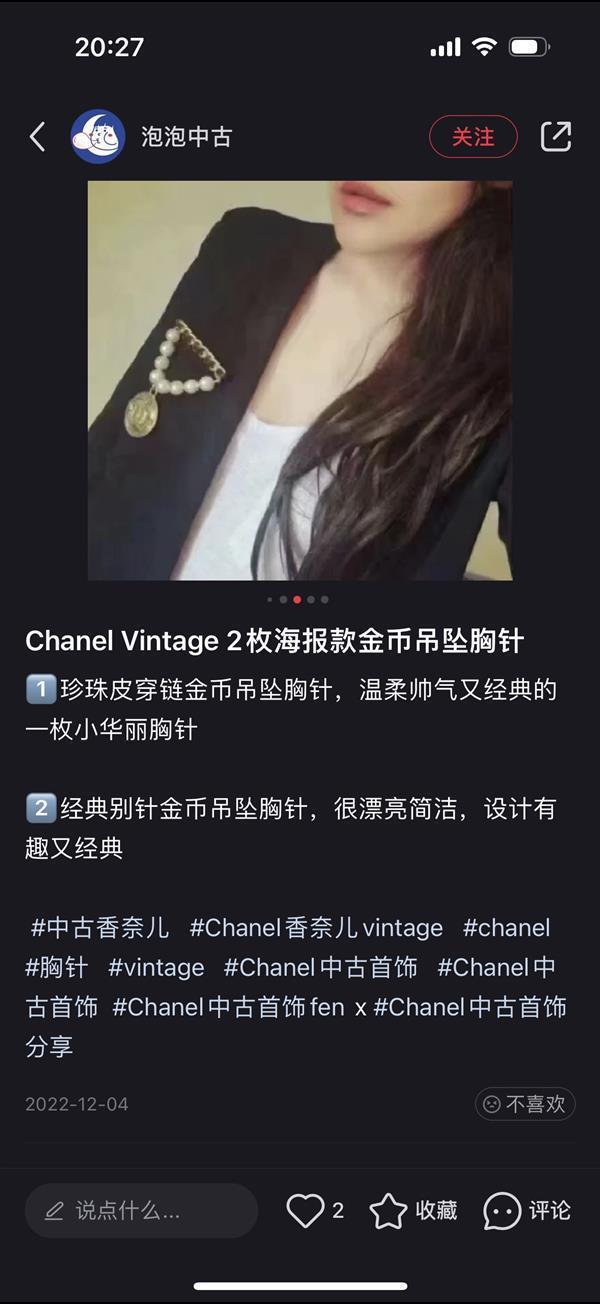The image size is (600, 1304).
Task: Like this post with the heart
Action: 305,1211
